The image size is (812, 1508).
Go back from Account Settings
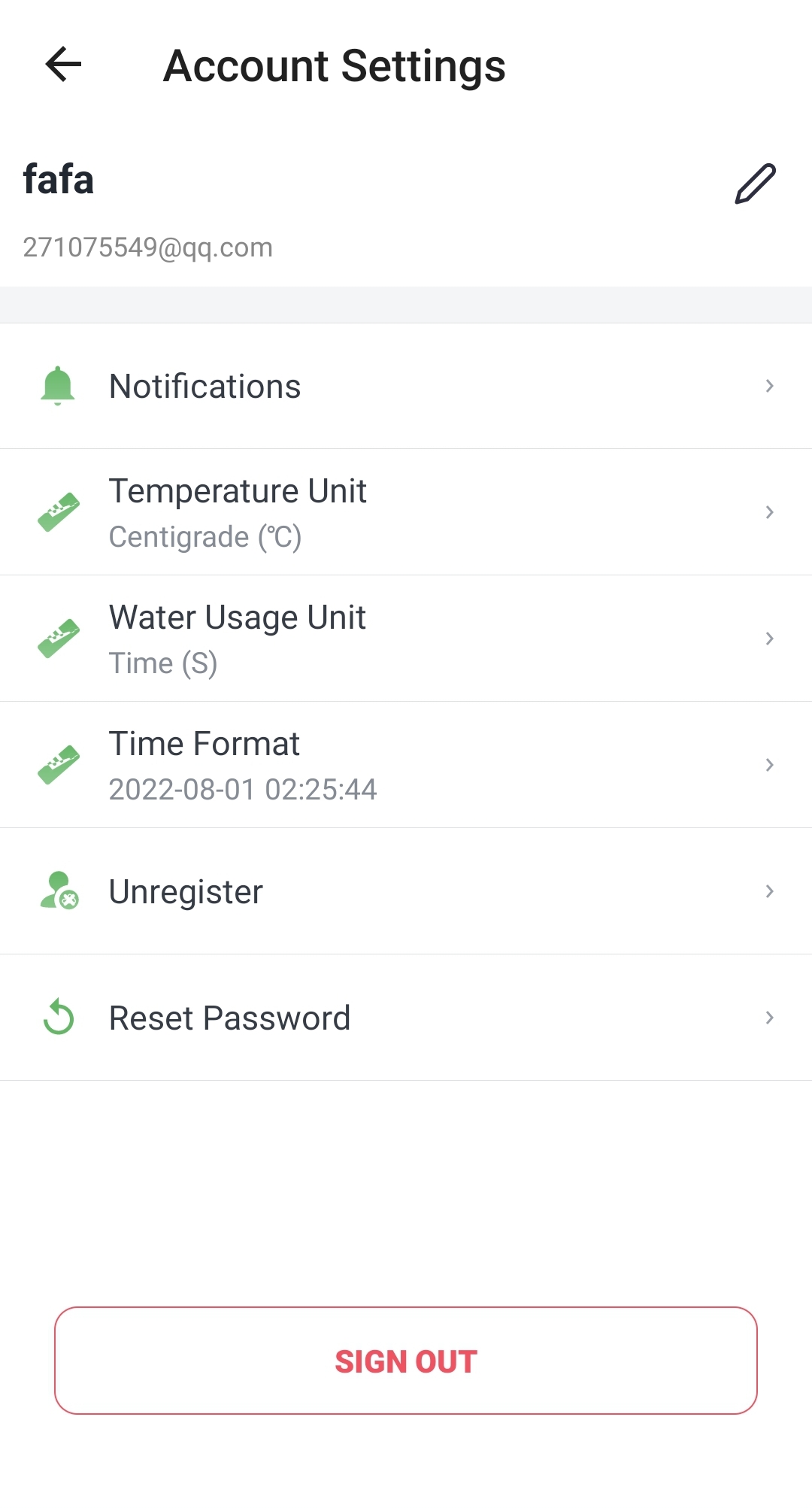(63, 65)
